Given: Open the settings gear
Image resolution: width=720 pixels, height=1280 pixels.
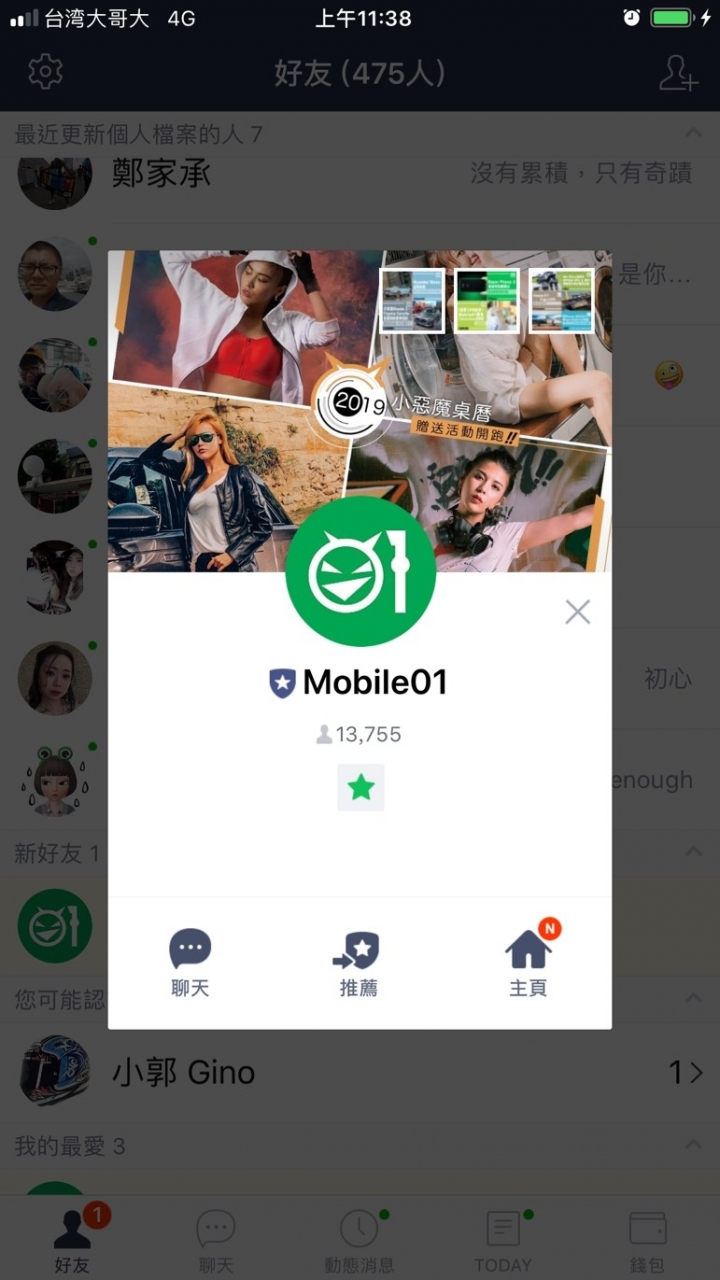Looking at the screenshot, I should [45, 72].
